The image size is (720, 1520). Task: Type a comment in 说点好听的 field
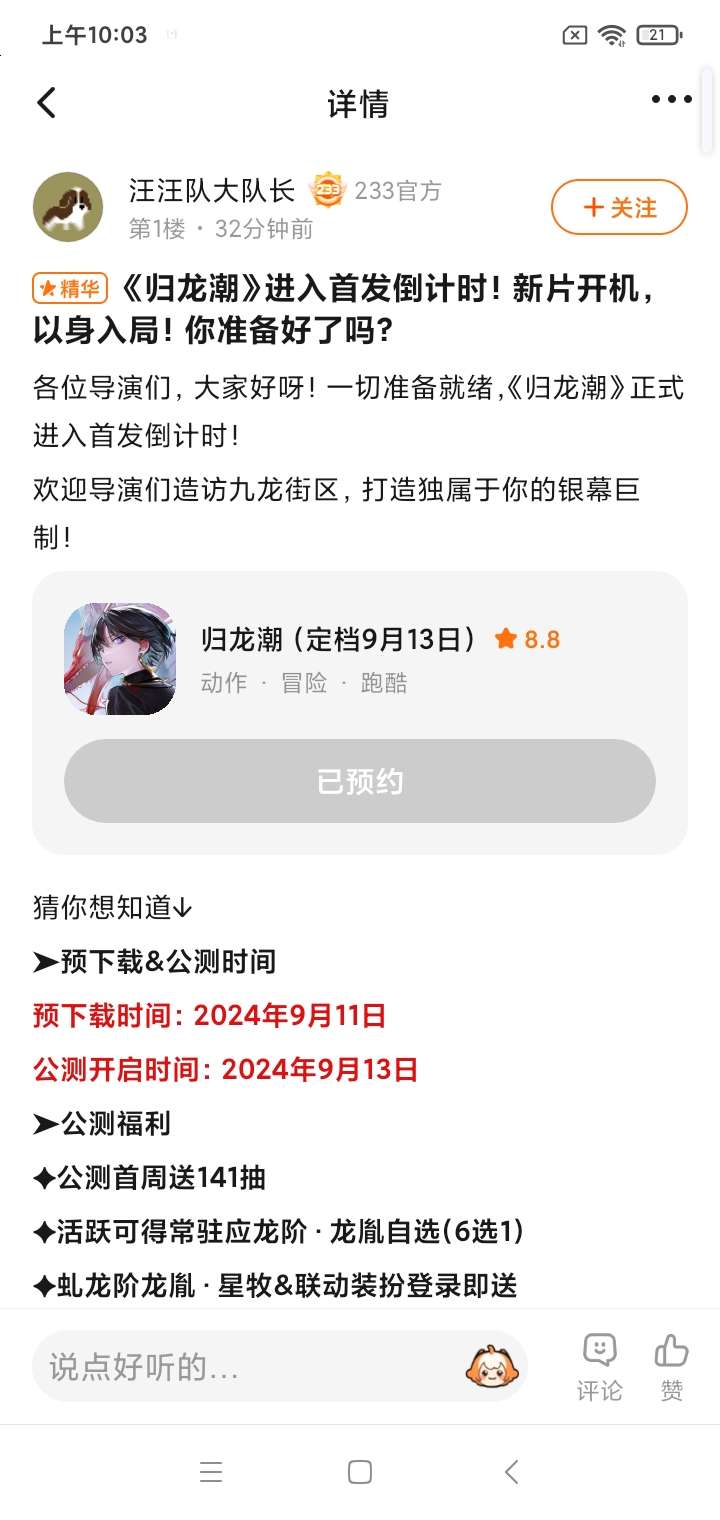(x=250, y=1366)
